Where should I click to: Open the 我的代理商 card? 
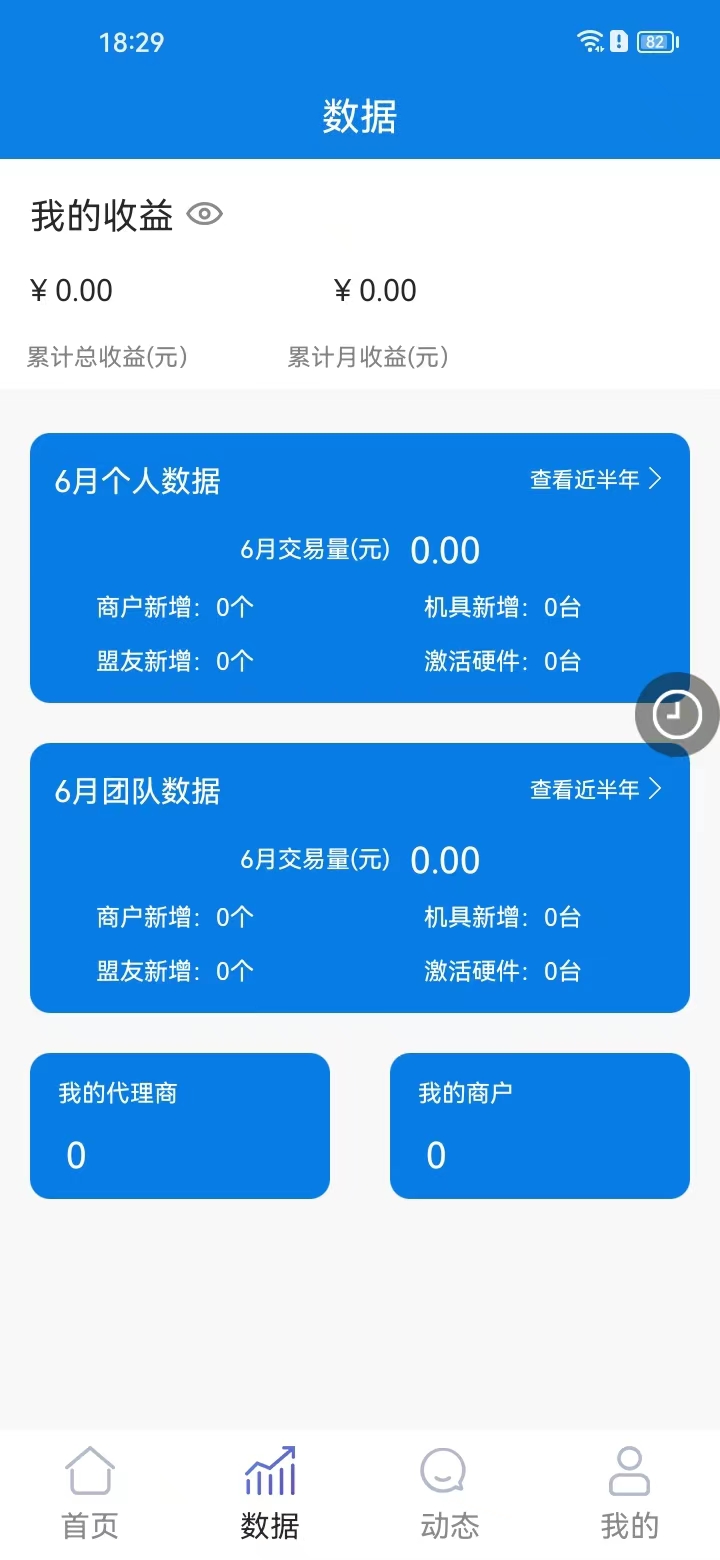coord(180,1125)
